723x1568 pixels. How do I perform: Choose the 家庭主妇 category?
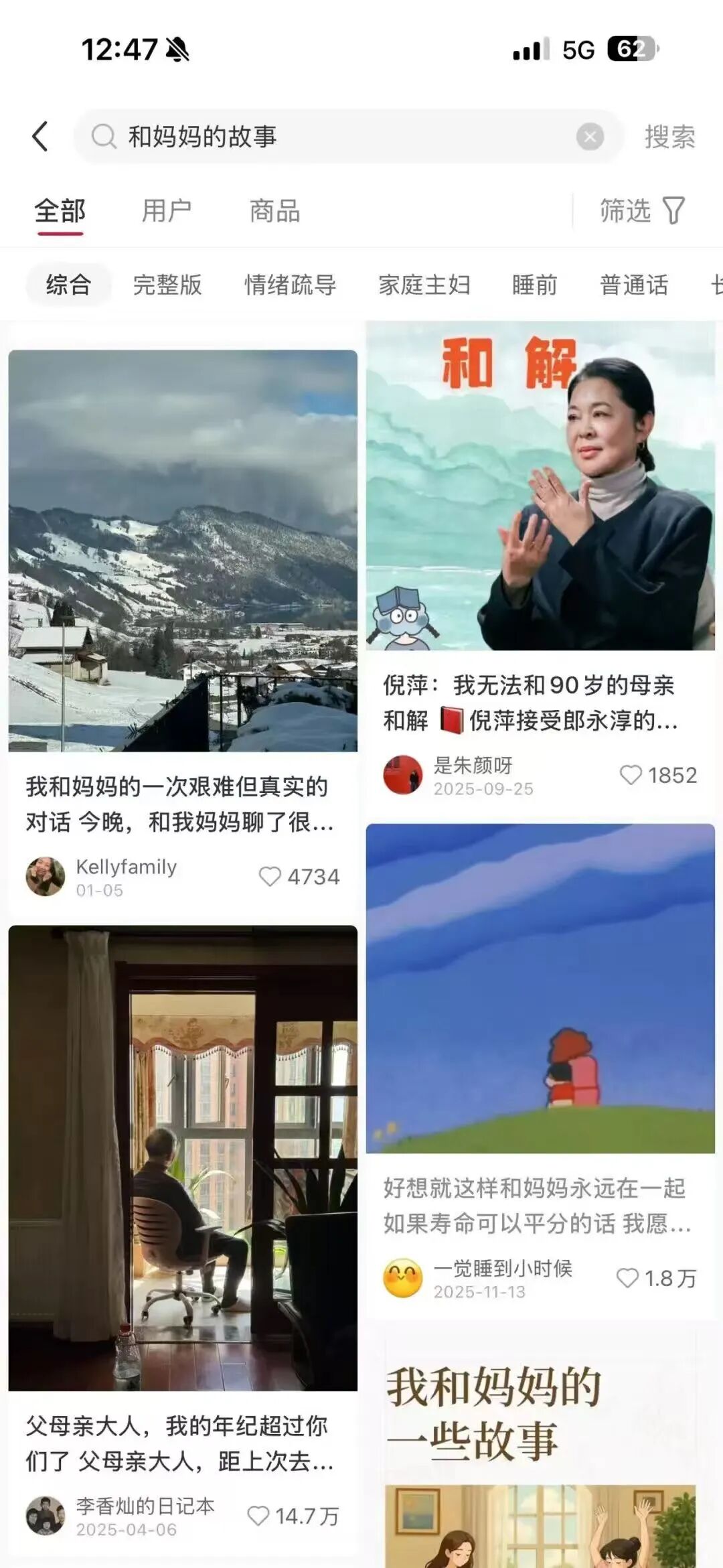point(424,284)
